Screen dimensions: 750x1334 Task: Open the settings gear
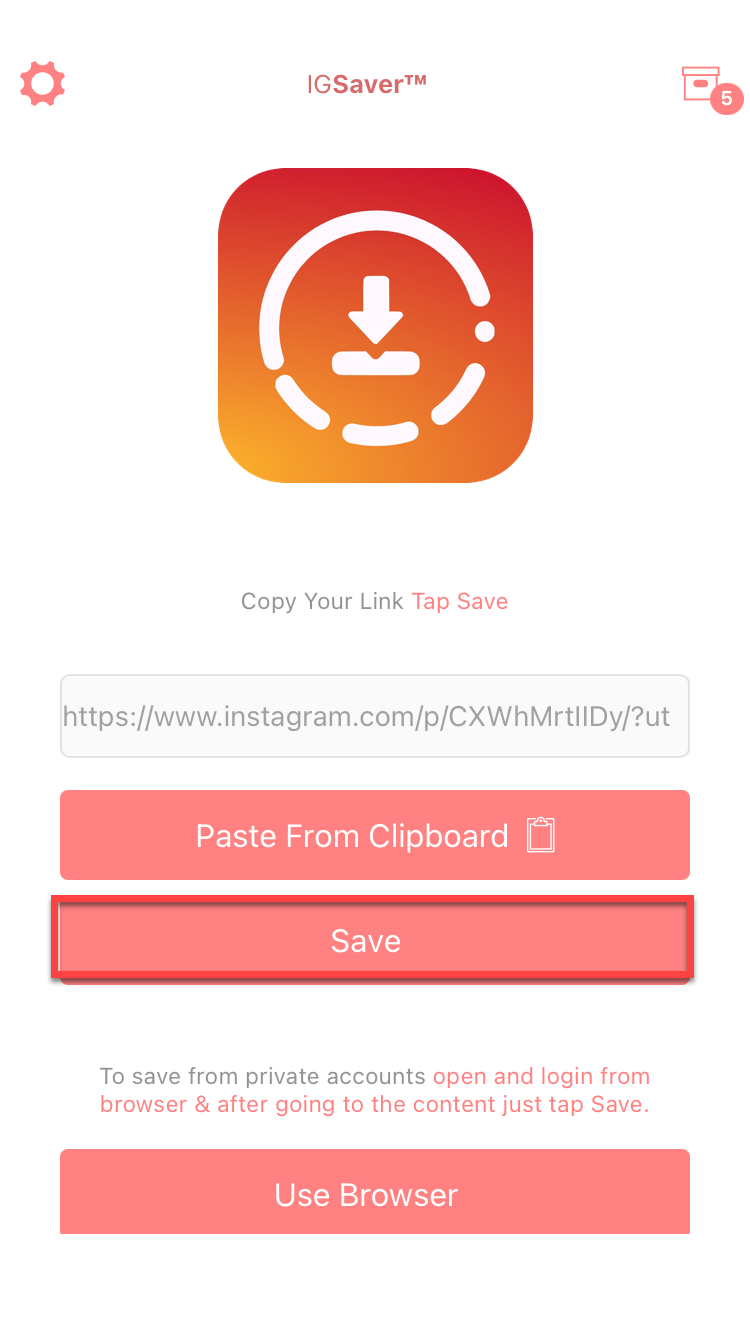click(x=42, y=84)
